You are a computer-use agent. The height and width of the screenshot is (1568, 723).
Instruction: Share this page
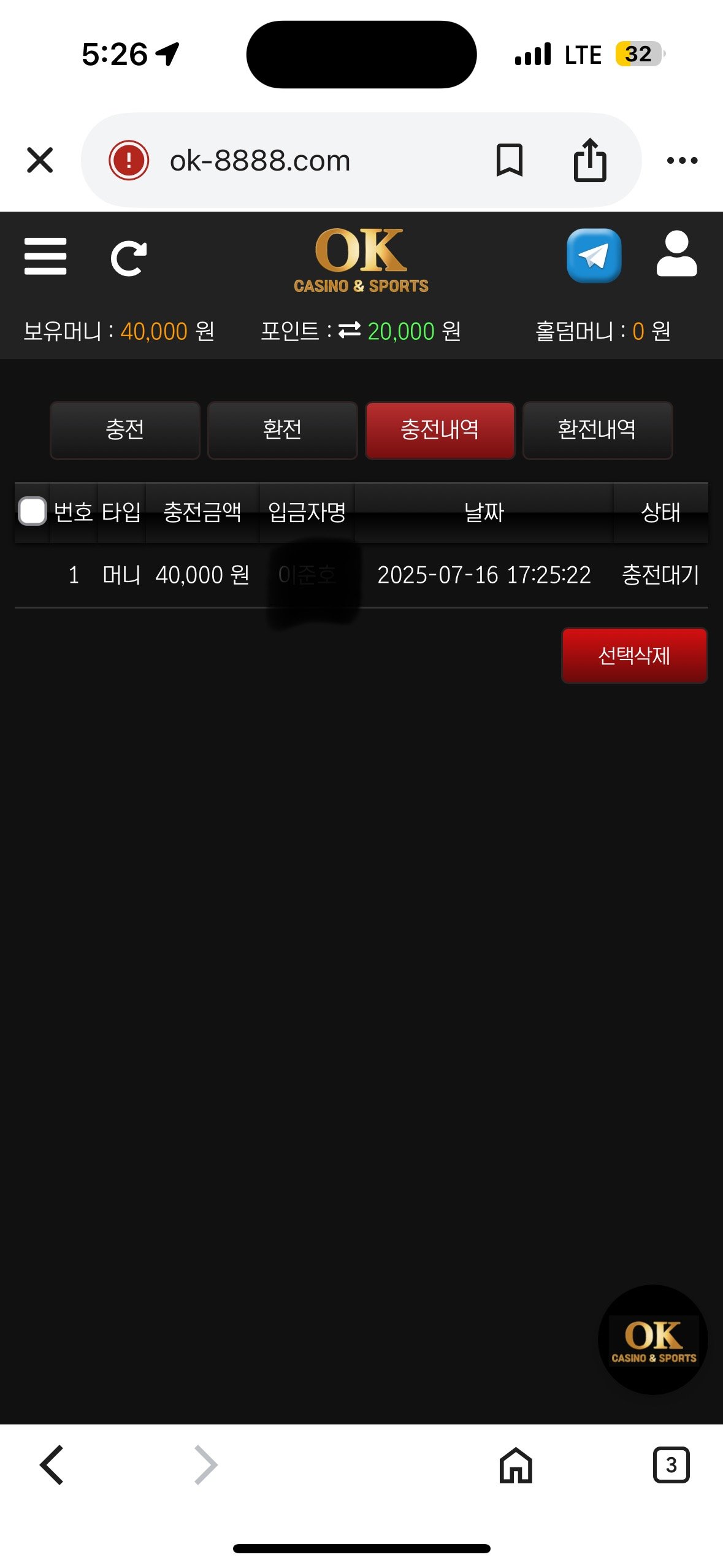(x=590, y=161)
